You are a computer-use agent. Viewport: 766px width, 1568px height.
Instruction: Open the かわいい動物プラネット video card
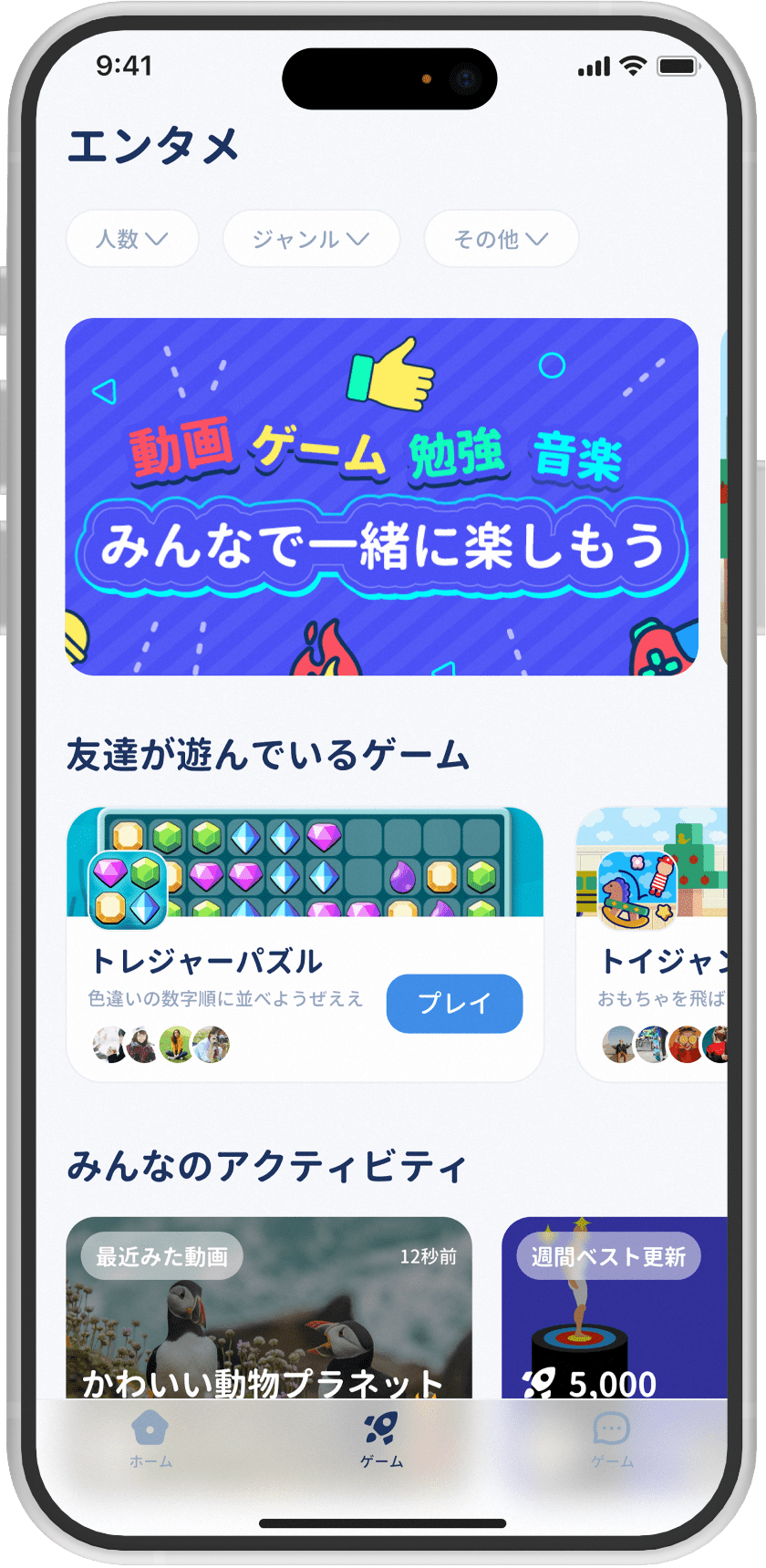coord(269,1313)
